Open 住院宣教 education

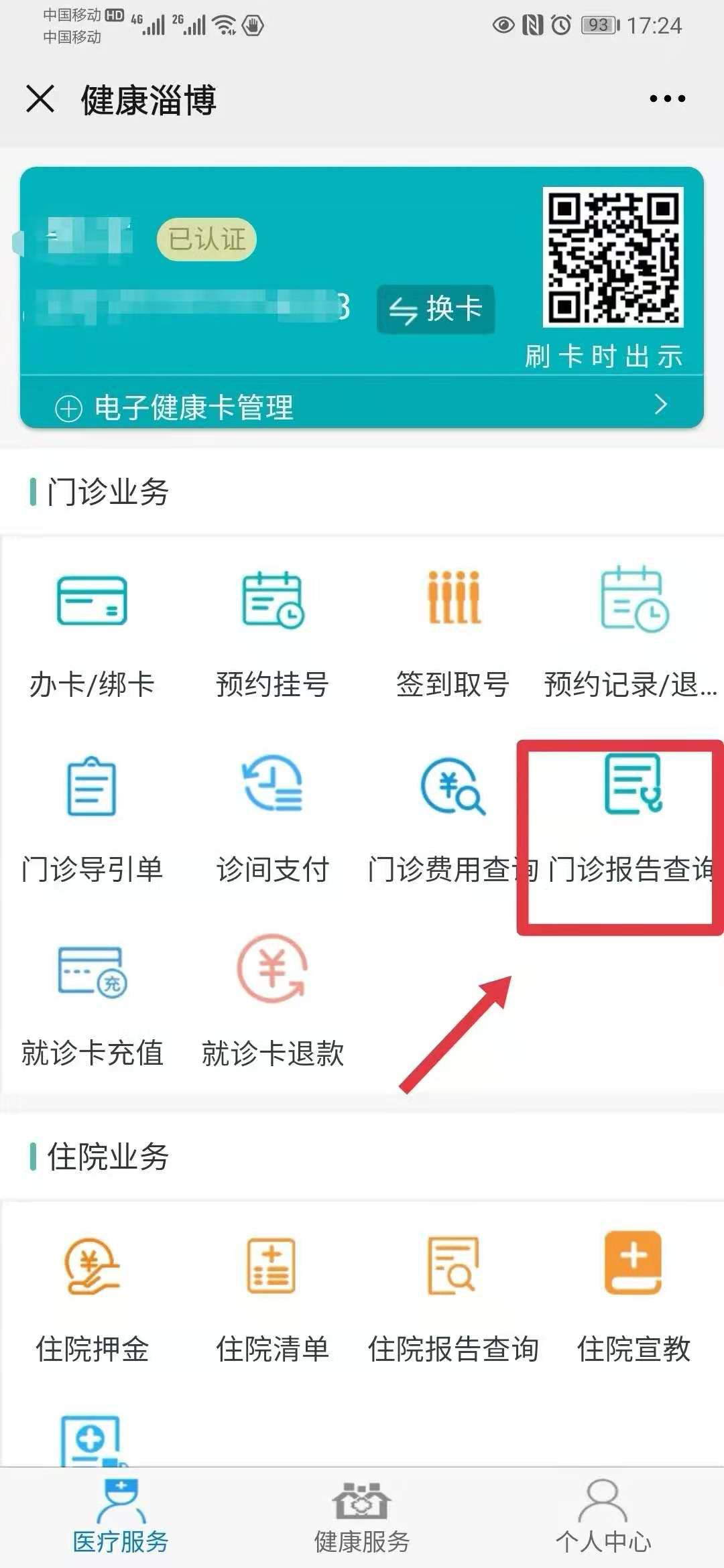(633, 1297)
